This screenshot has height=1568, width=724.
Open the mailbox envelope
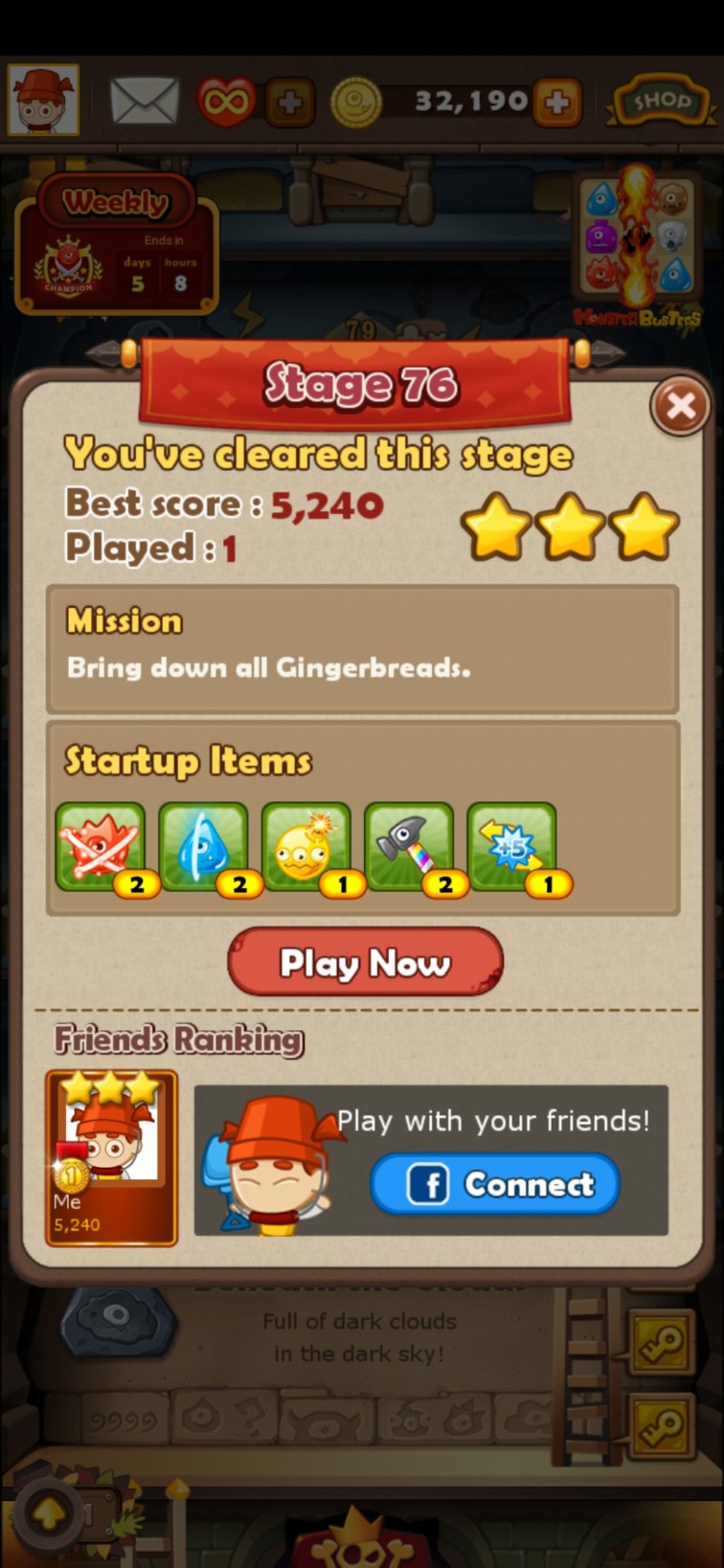click(145, 101)
